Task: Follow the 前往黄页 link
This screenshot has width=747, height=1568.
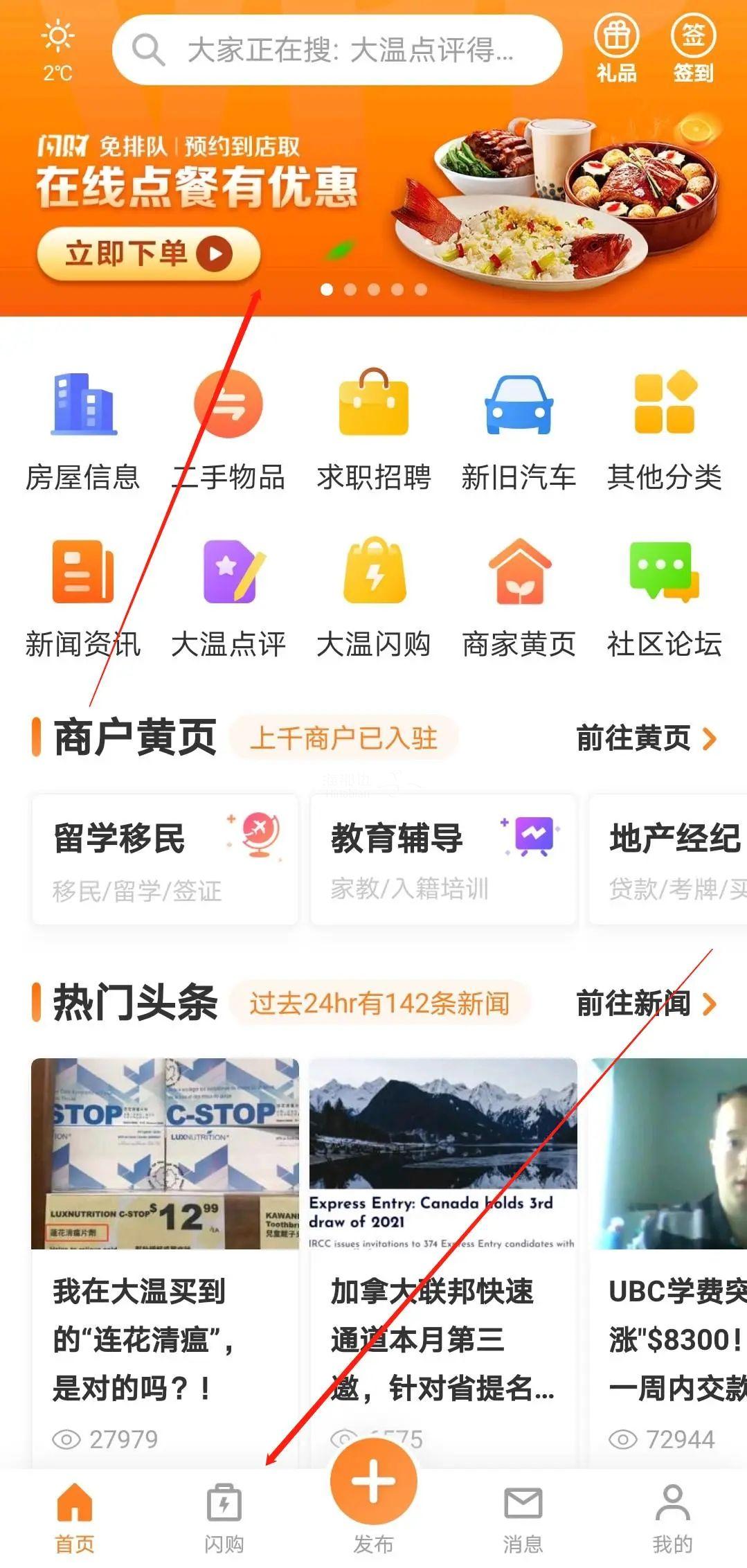Action: (645, 738)
